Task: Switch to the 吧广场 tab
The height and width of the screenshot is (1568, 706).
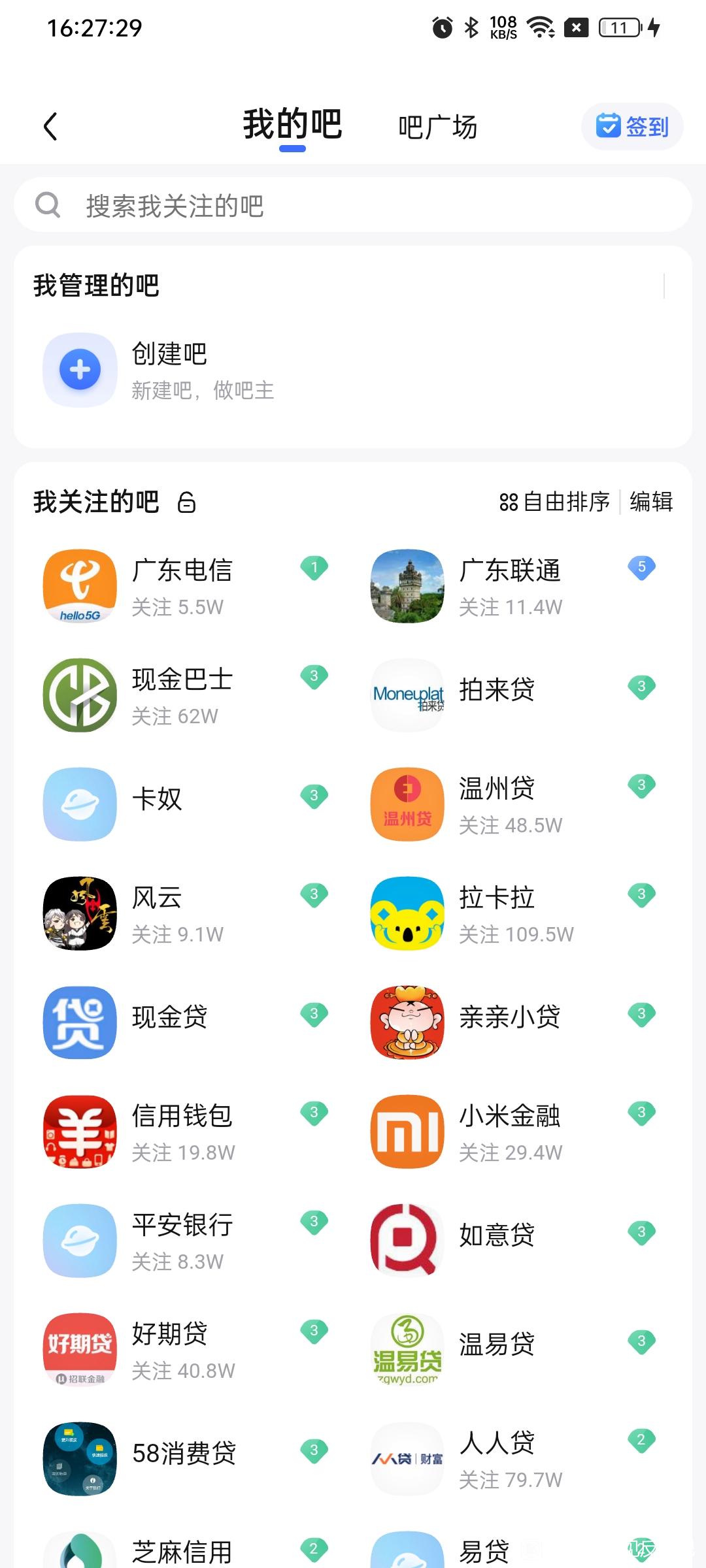Action: tap(437, 127)
